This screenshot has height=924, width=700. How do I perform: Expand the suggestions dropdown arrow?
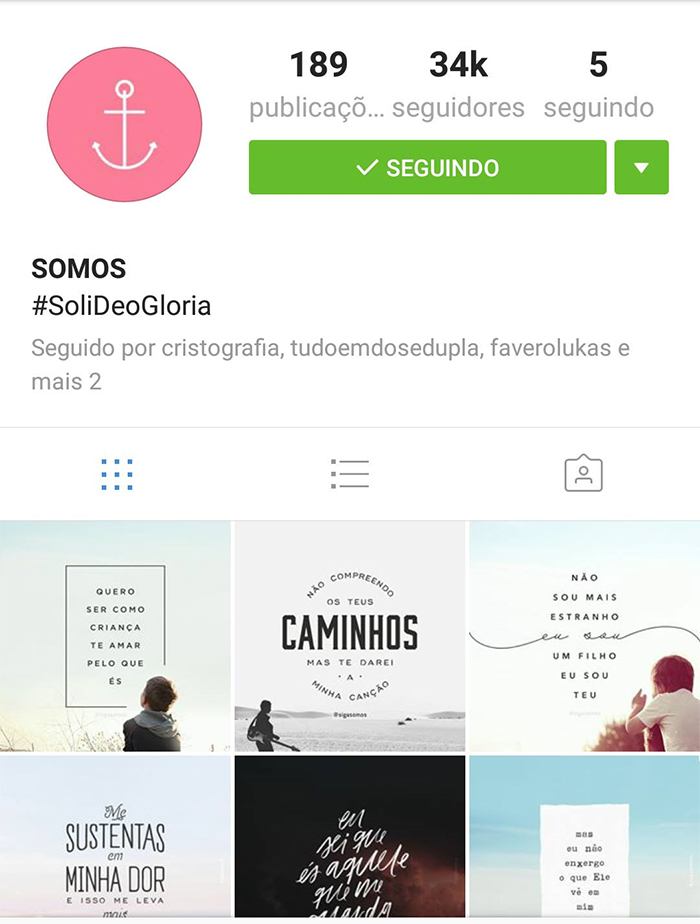(641, 167)
